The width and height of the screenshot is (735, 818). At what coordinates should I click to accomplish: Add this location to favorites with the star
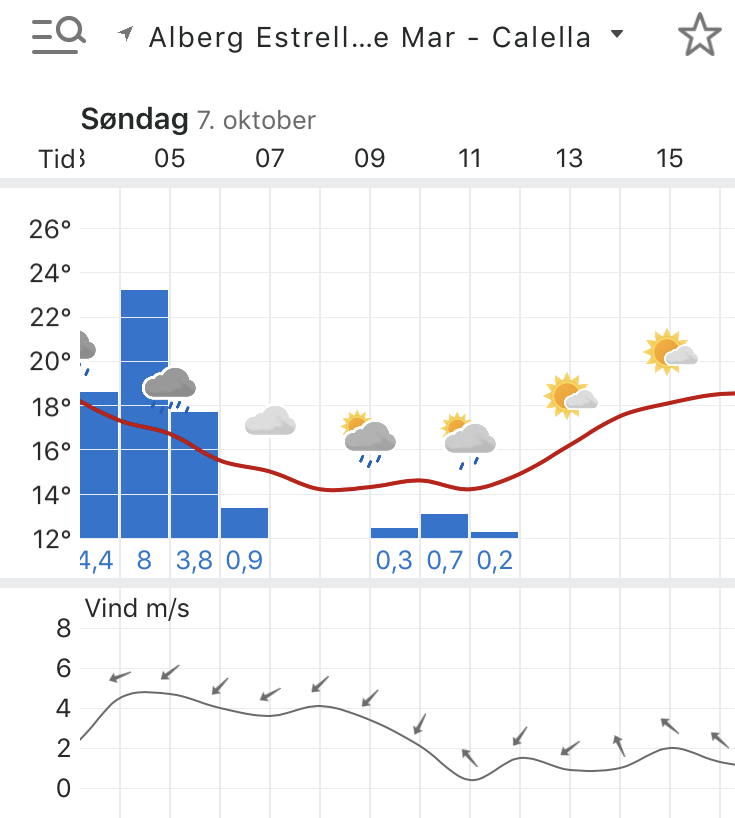tap(699, 37)
